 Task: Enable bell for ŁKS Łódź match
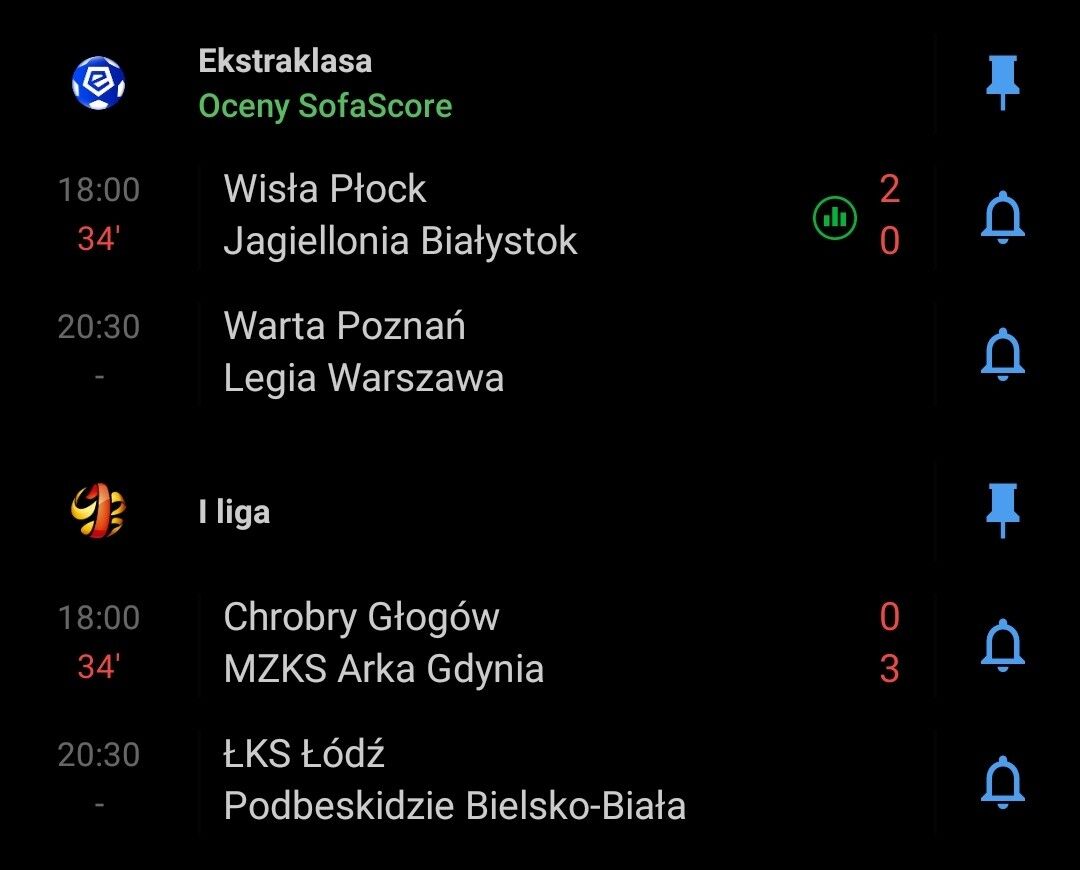[1002, 780]
